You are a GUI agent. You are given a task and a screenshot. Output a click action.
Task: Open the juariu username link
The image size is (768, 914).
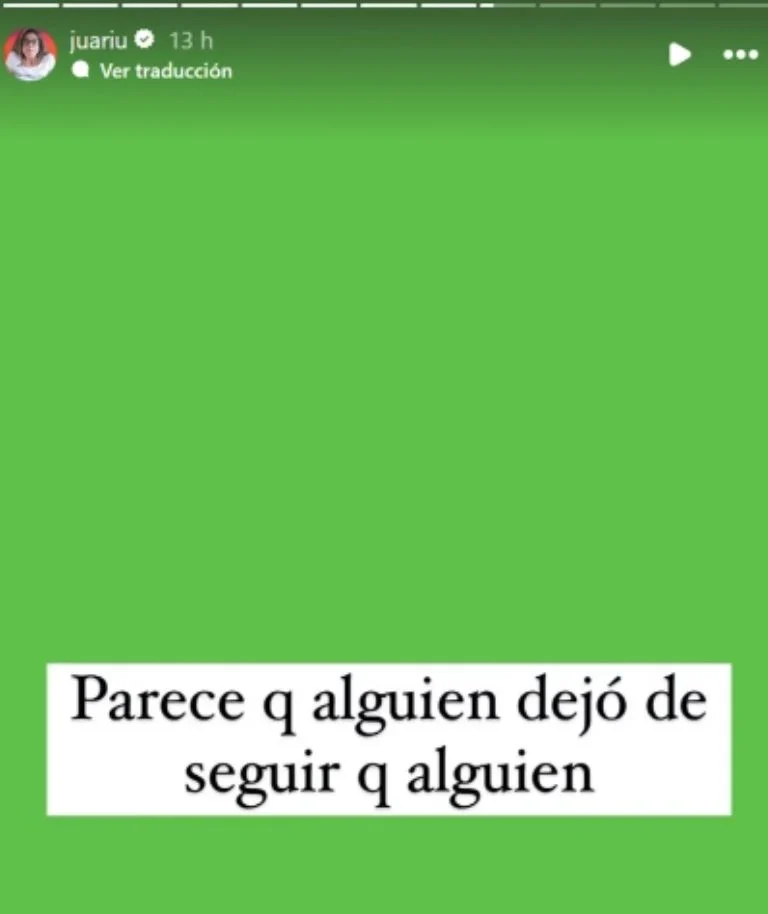coord(98,40)
